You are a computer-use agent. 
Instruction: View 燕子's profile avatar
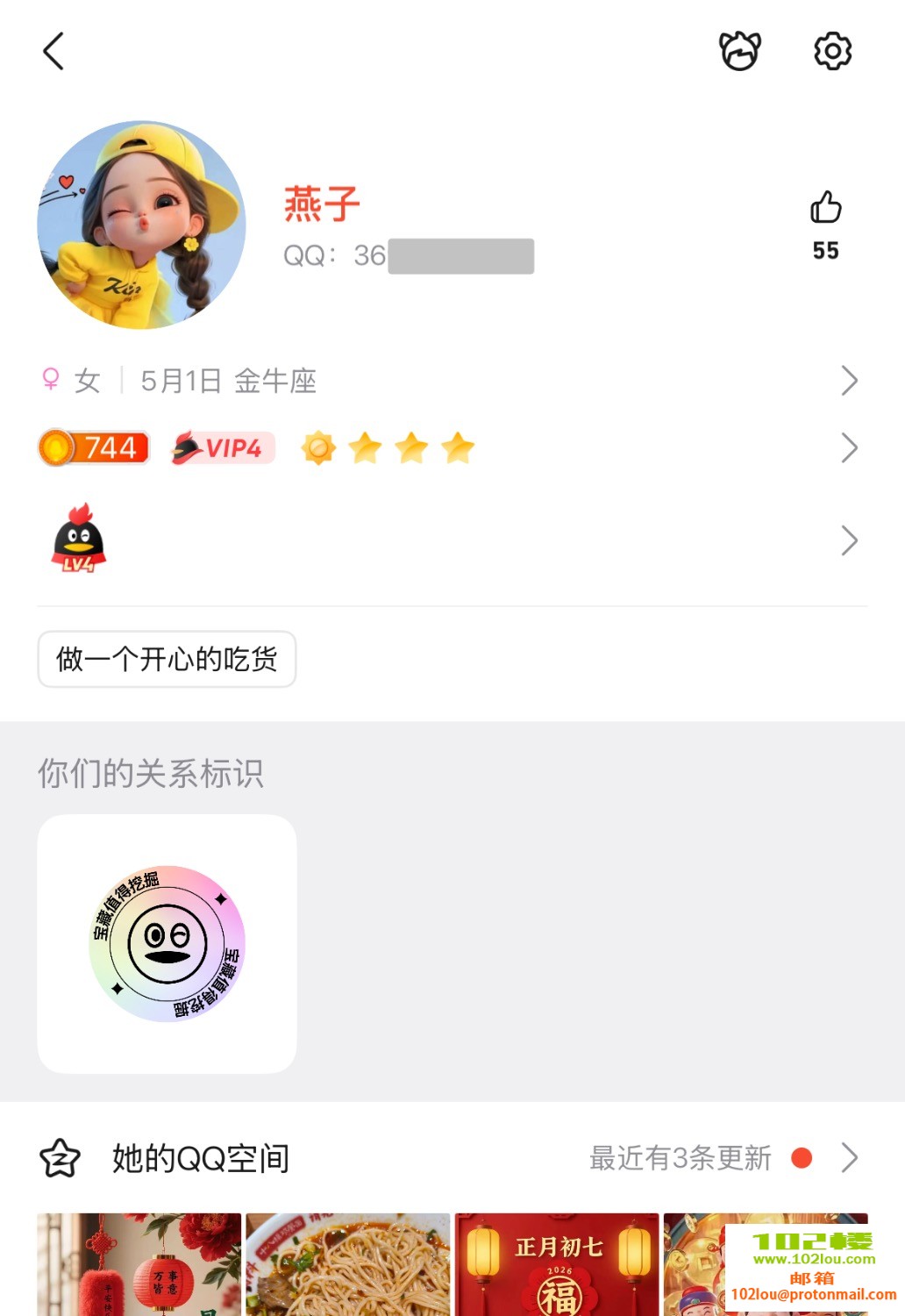click(x=141, y=225)
